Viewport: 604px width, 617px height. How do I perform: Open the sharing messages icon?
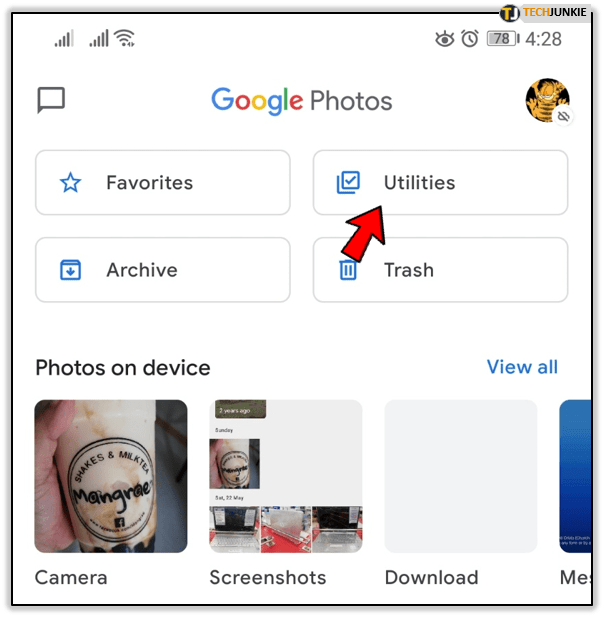click(51, 100)
